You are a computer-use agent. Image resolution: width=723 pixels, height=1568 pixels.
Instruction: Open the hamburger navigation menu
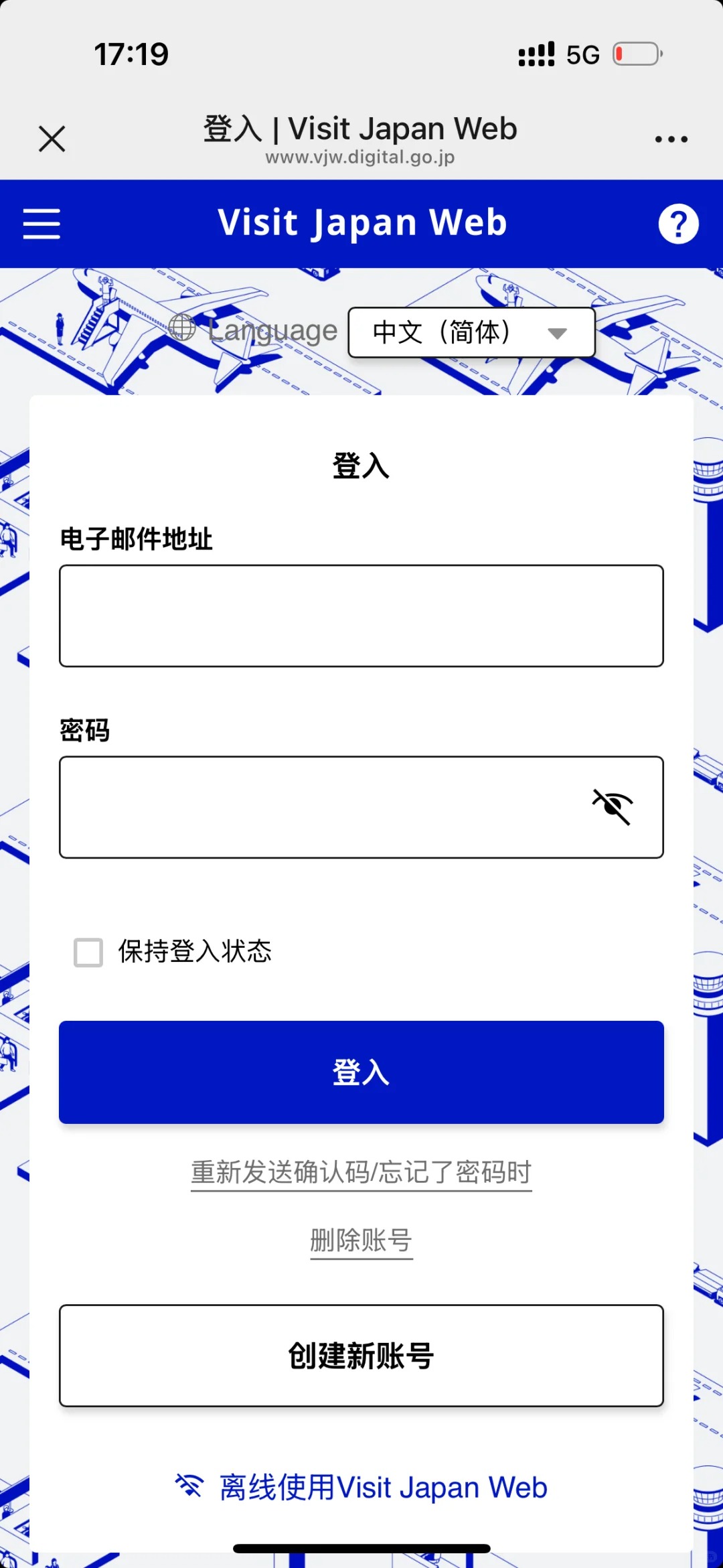pos(42,223)
